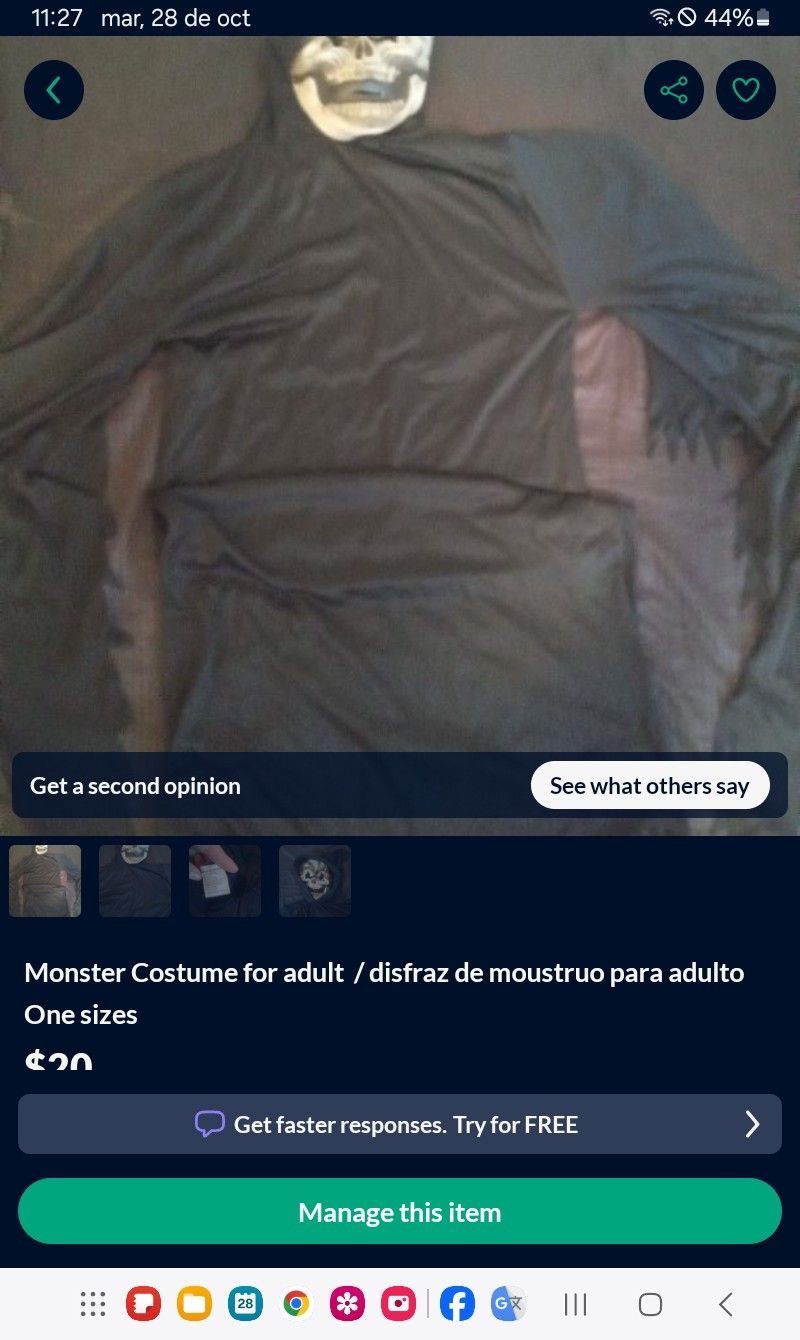The width and height of the screenshot is (800, 1340).
Task: Share this costume listing
Action: (x=676, y=90)
